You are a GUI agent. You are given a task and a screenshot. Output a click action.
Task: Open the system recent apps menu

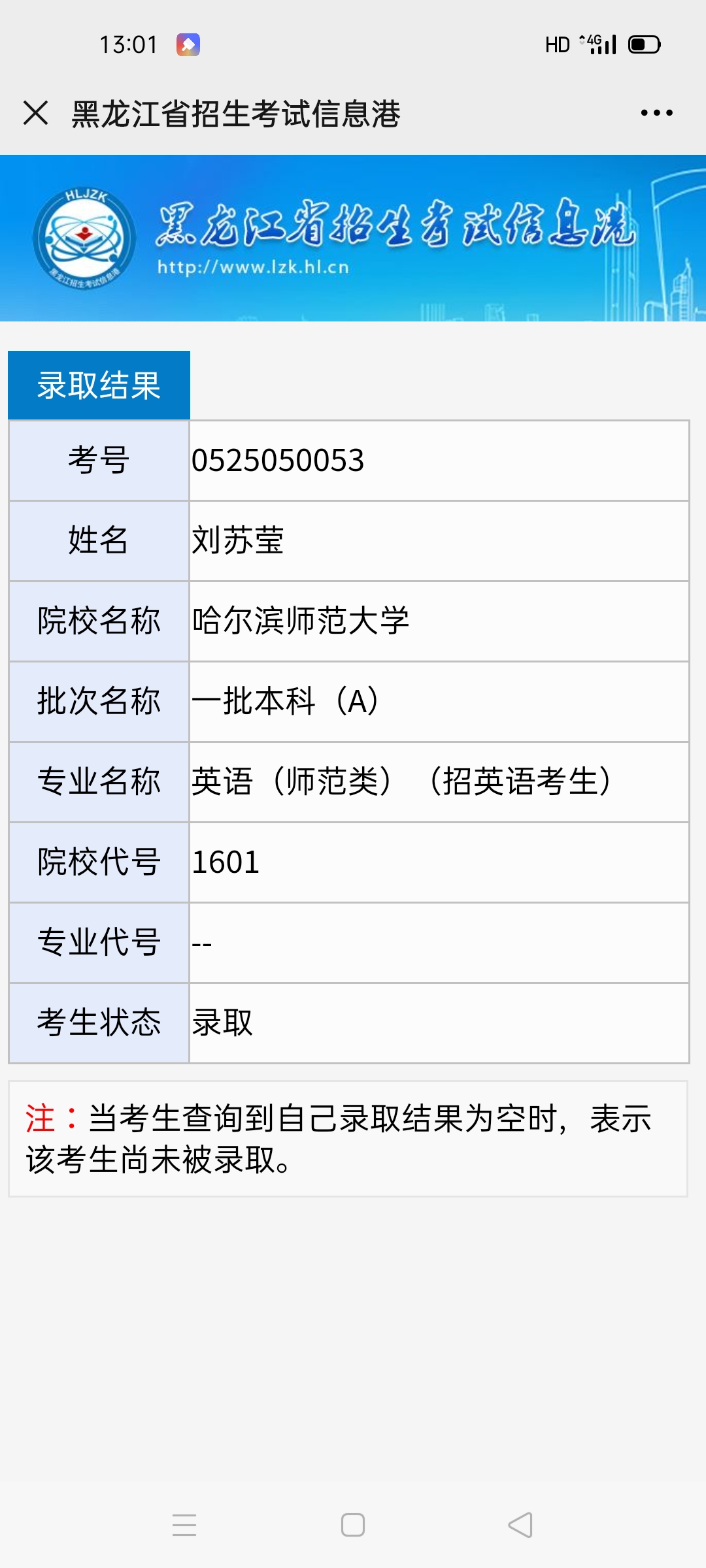pyautogui.click(x=184, y=1525)
